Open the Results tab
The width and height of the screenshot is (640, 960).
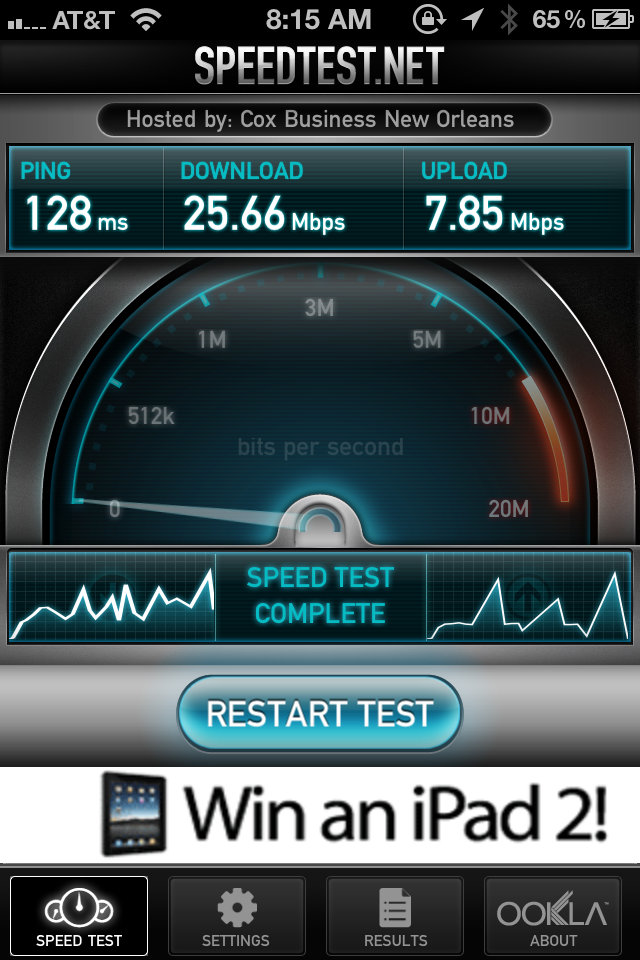click(x=395, y=916)
